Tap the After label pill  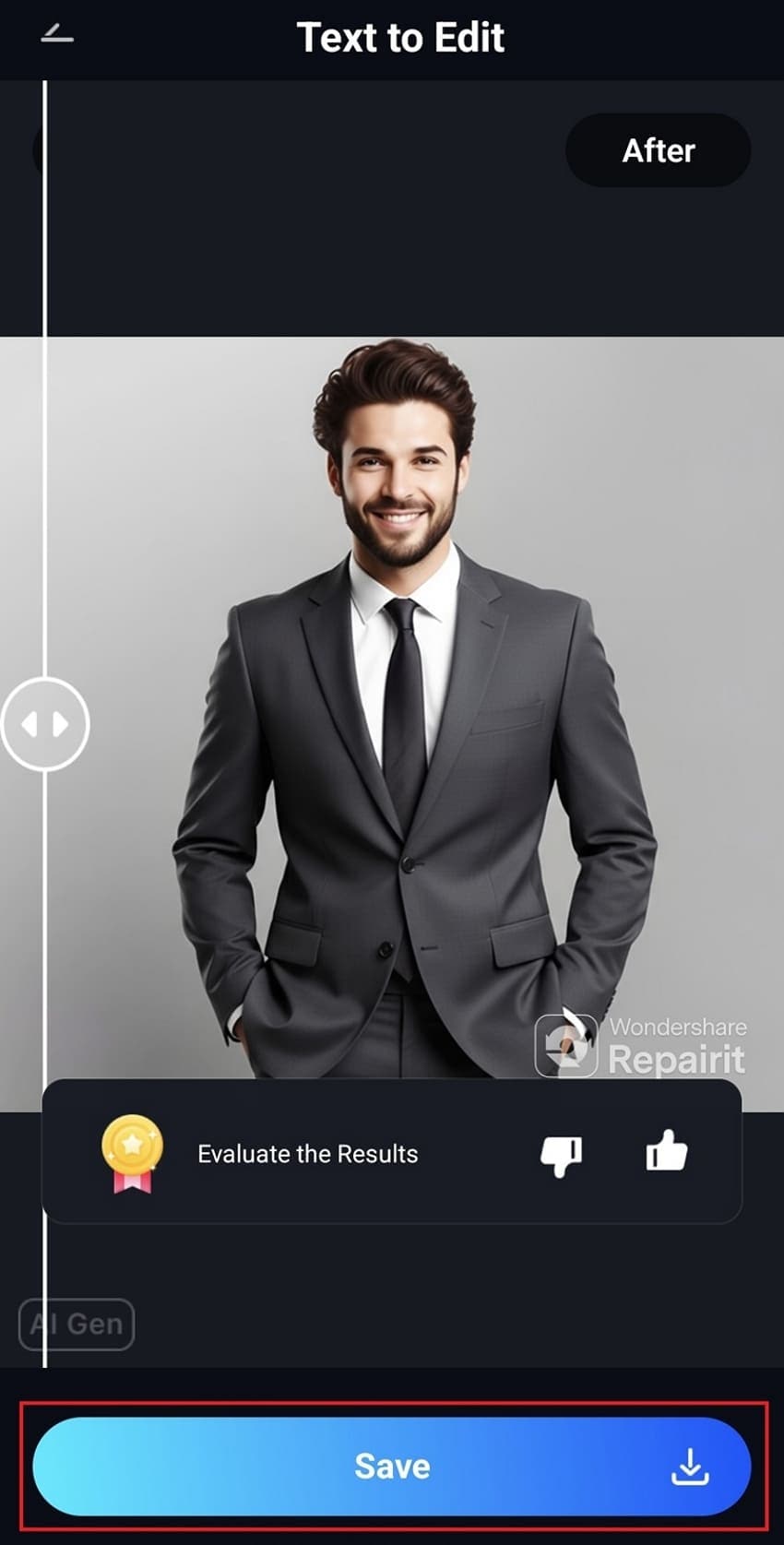coord(658,150)
